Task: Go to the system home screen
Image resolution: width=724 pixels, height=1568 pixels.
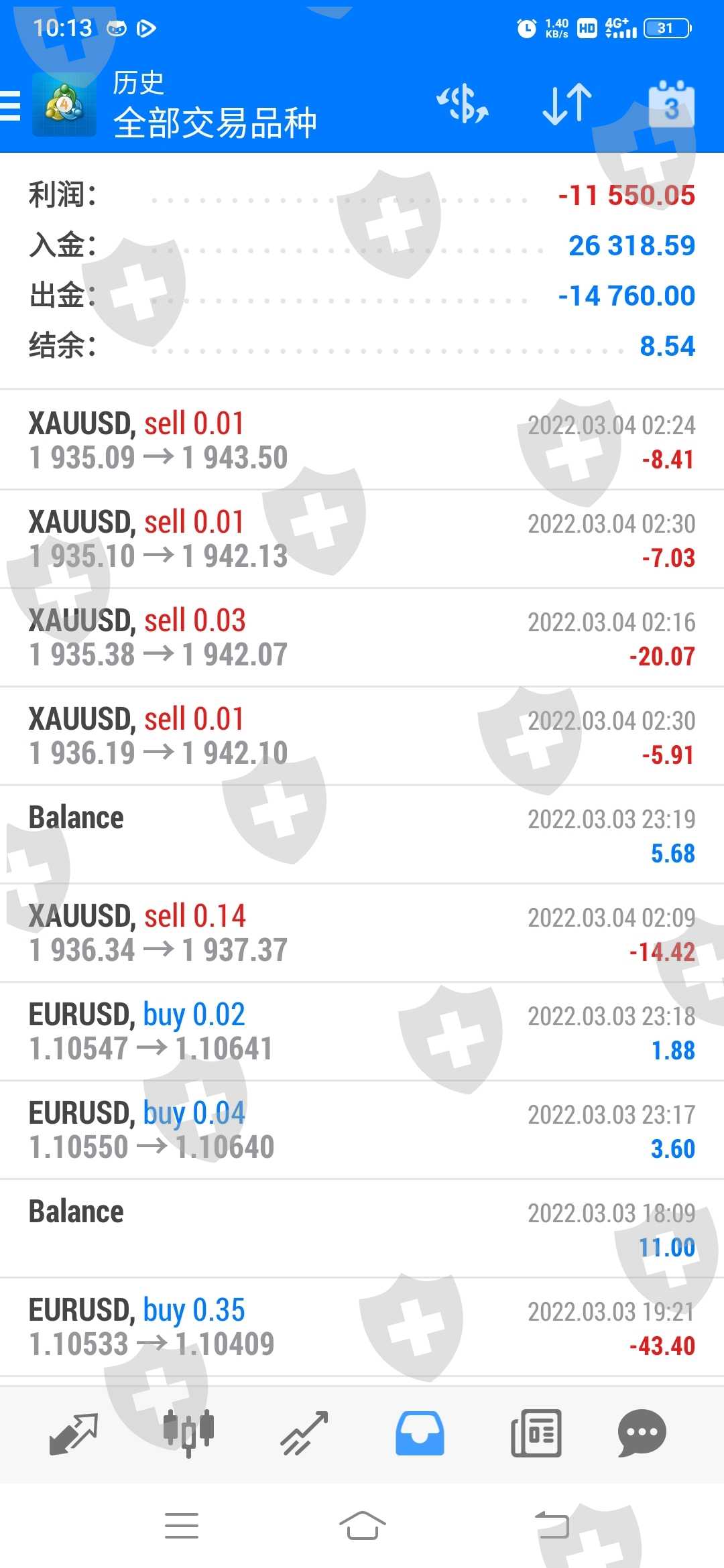Action: coord(362,1526)
